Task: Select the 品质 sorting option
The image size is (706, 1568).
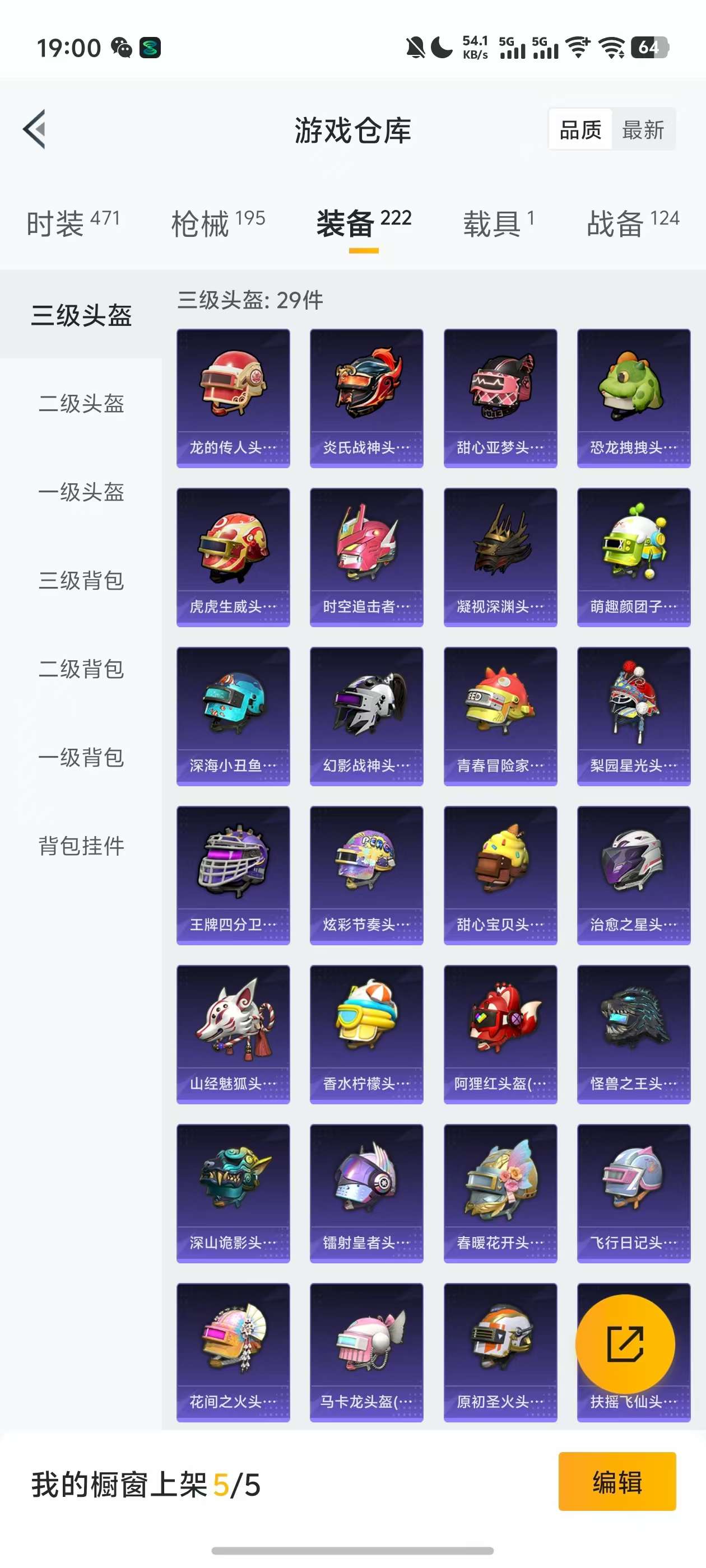Action: pos(580,130)
